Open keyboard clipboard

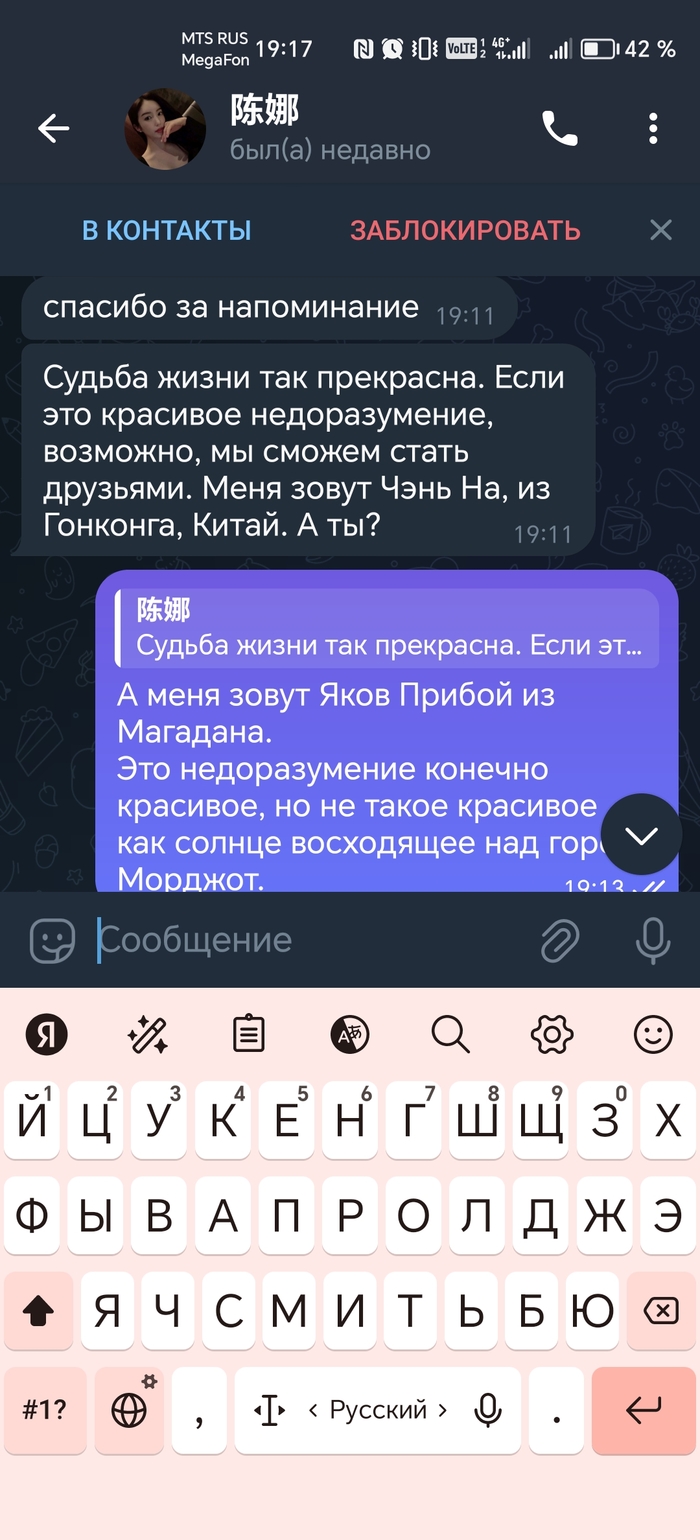pyautogui.click(x=248, y=1034)
